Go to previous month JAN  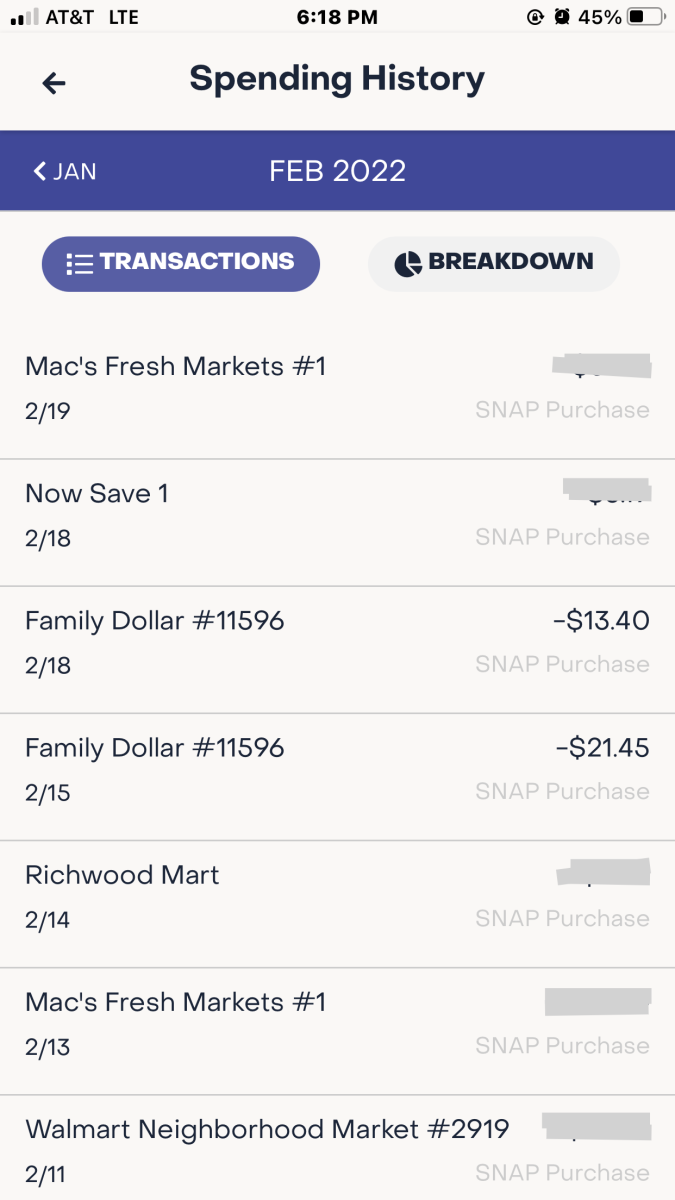(65, 171)
